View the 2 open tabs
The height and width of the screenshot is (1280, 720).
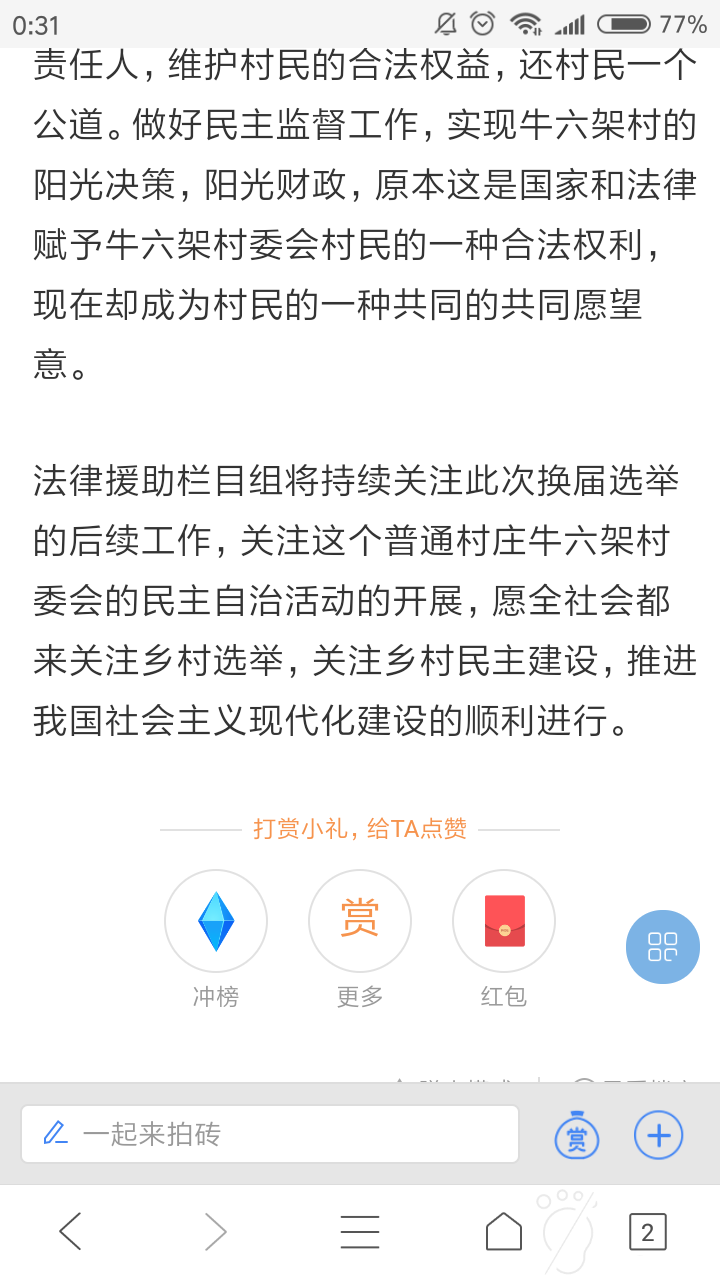[x=647, y=1231]
